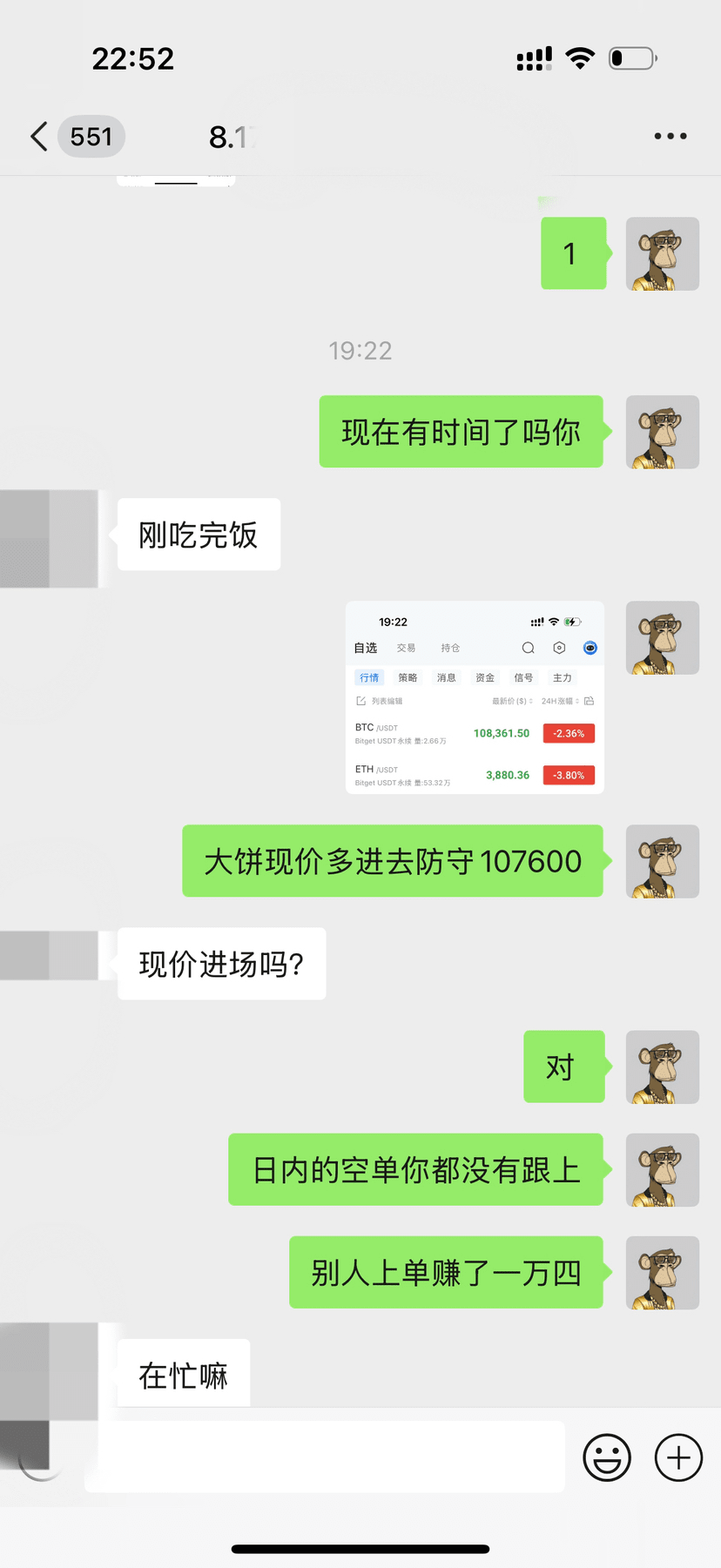Open the shared BTC price screenshot

coord(475,697)
